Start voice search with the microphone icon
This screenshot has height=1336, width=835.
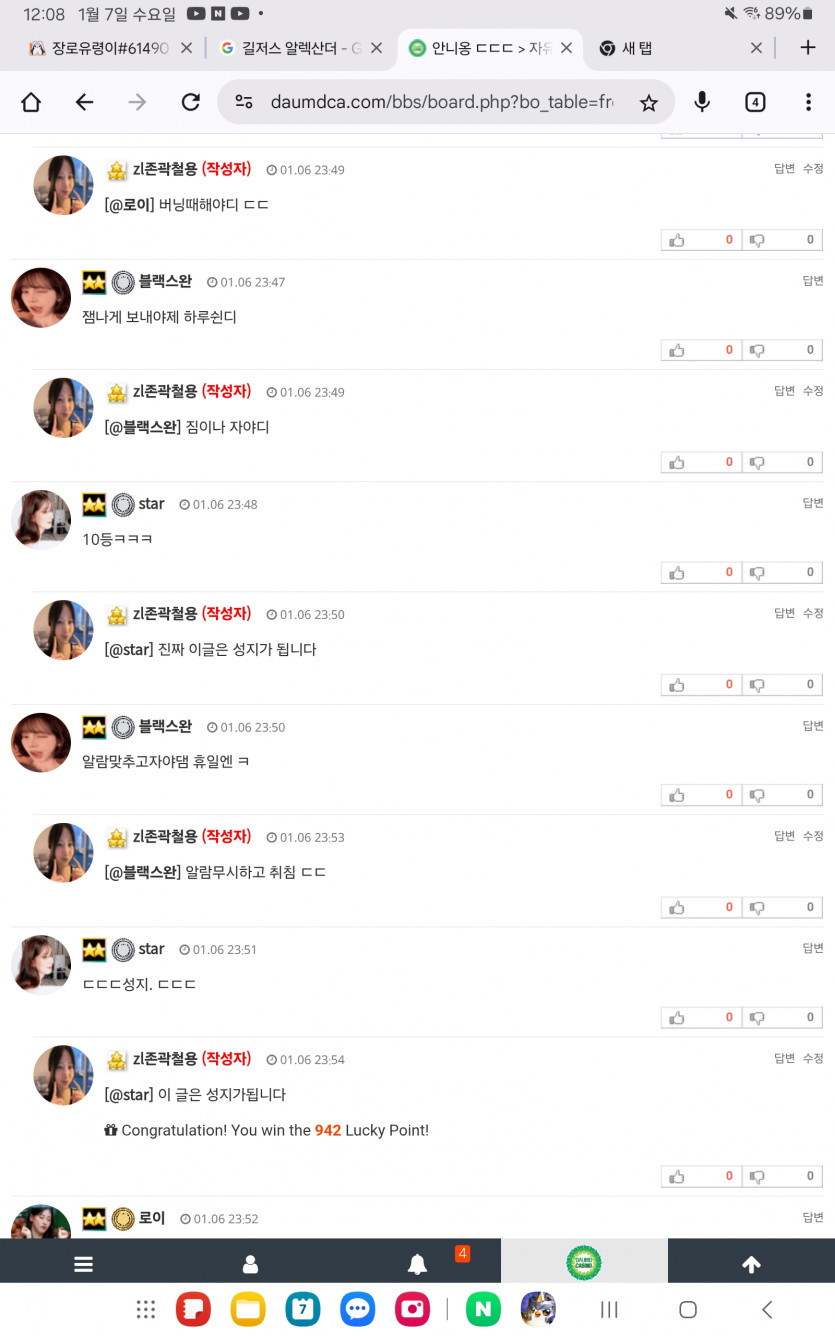tap(701, 102)
